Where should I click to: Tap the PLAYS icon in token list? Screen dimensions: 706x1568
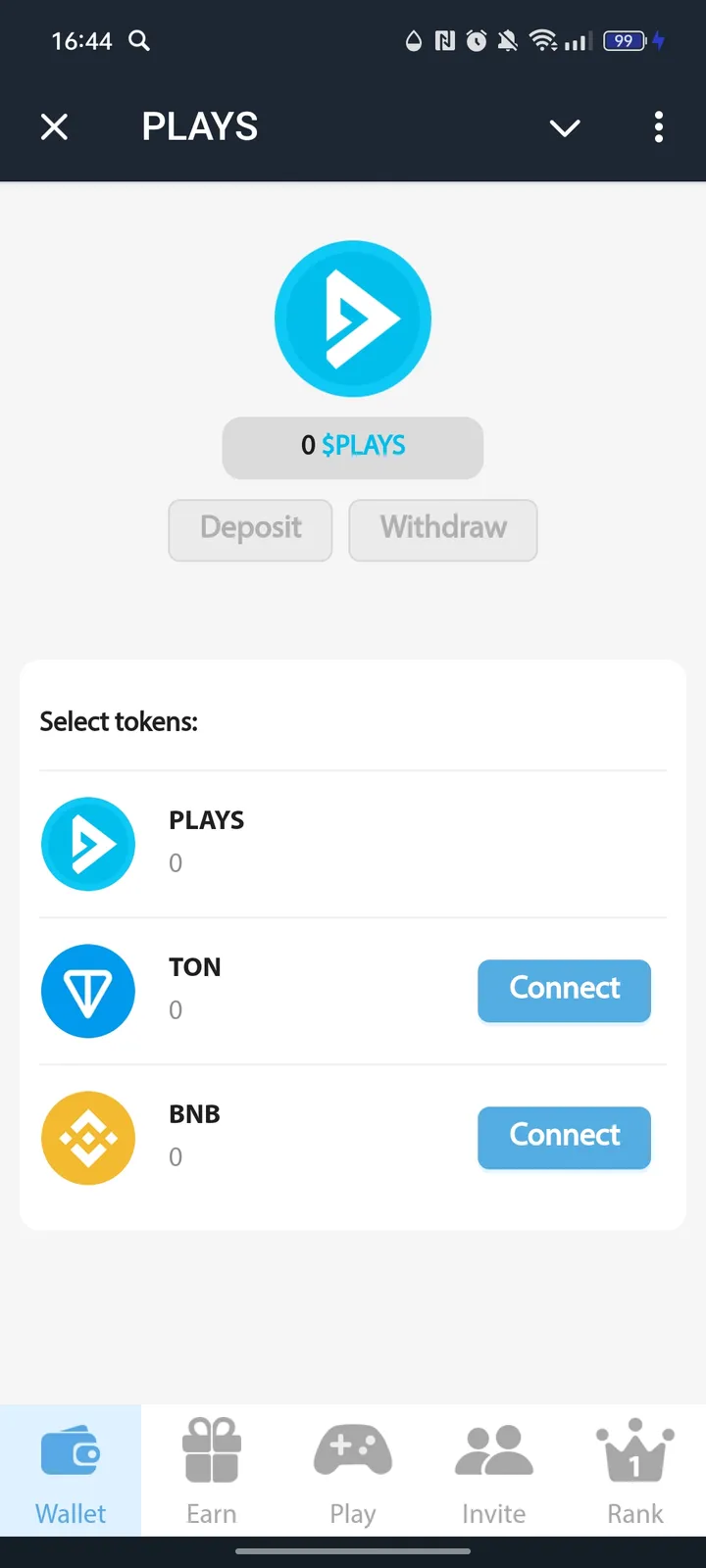point(88,844)
